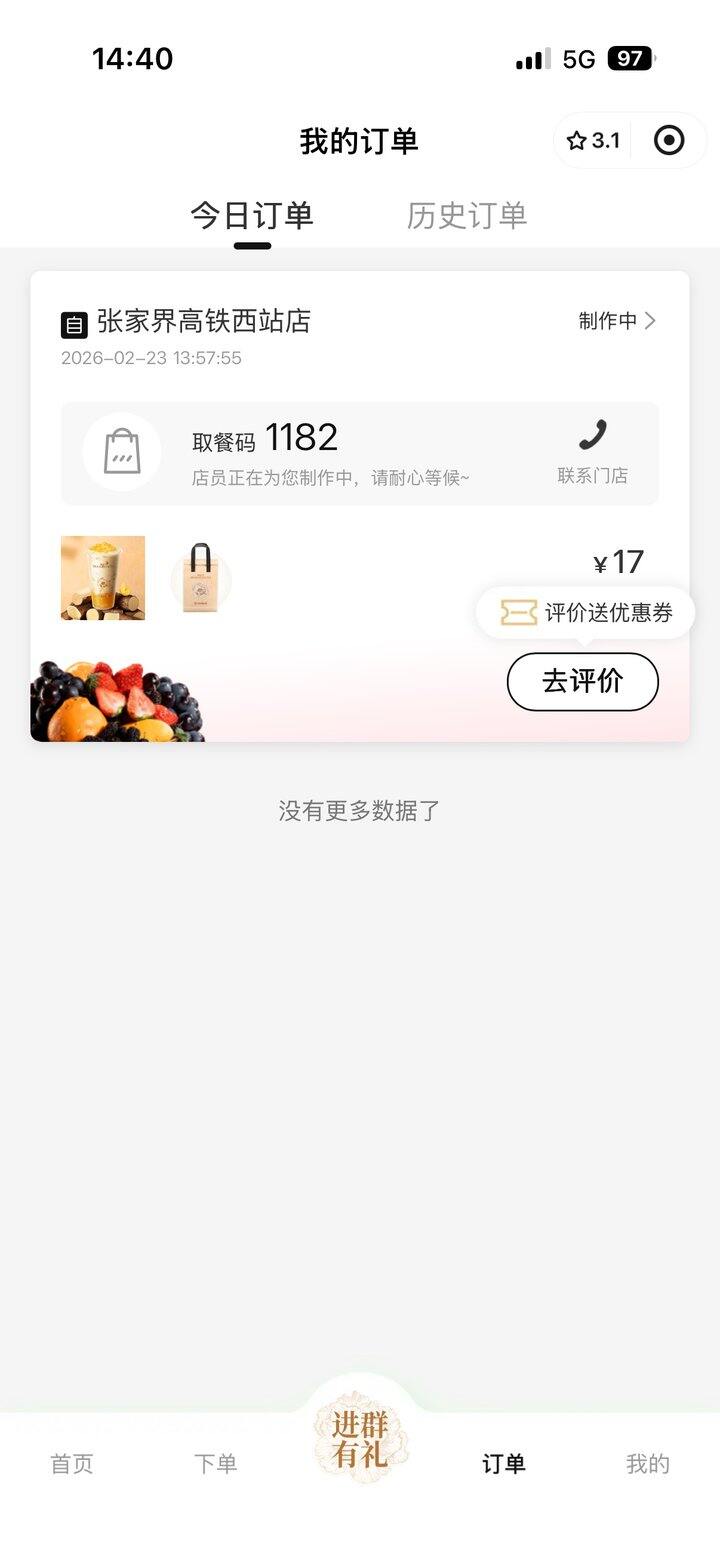Select the 今日订单 tab

click(252, 215)
